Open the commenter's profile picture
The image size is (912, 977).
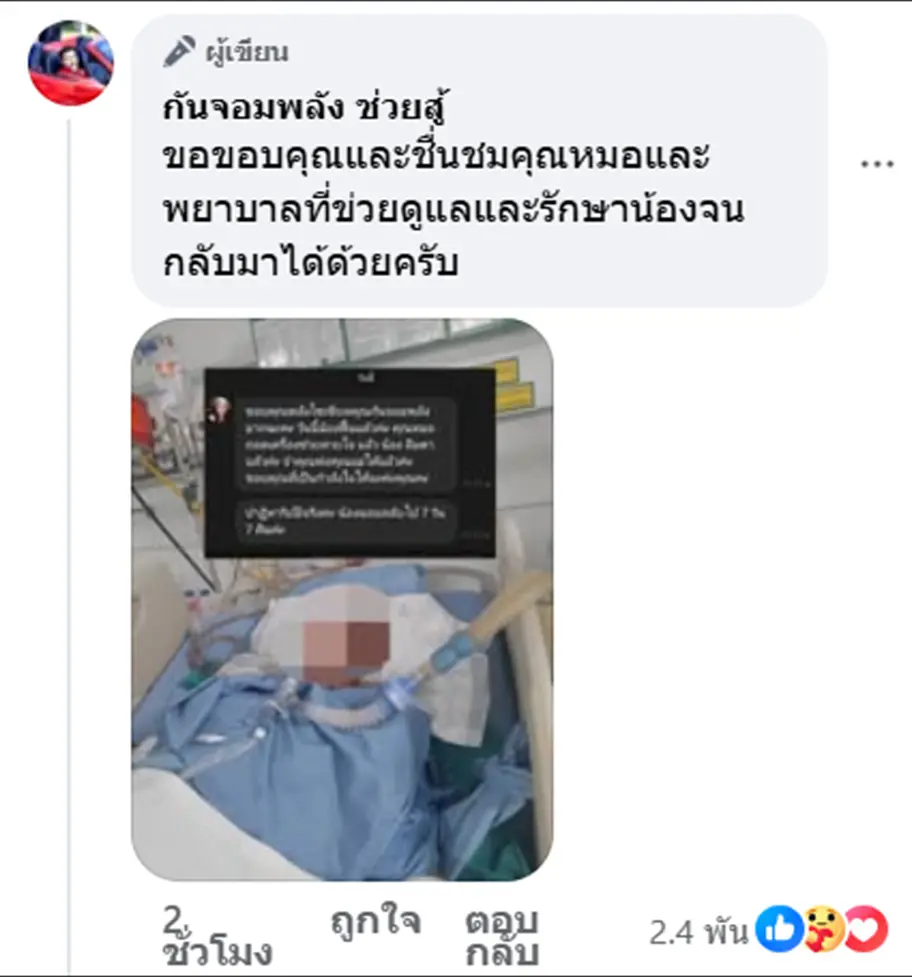70,62
